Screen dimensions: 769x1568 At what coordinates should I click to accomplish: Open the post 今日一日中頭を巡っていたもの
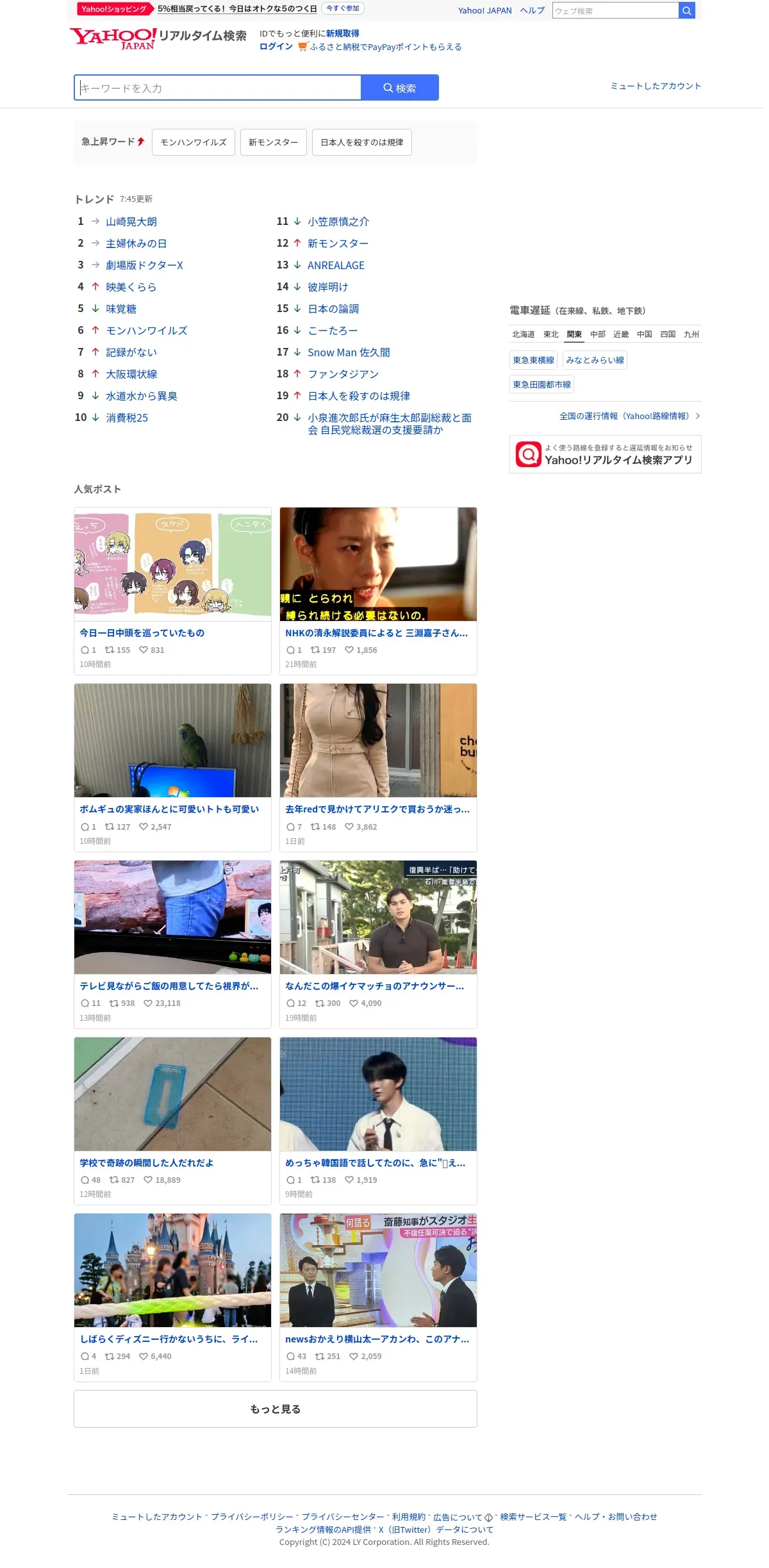(x=142, y=633)
